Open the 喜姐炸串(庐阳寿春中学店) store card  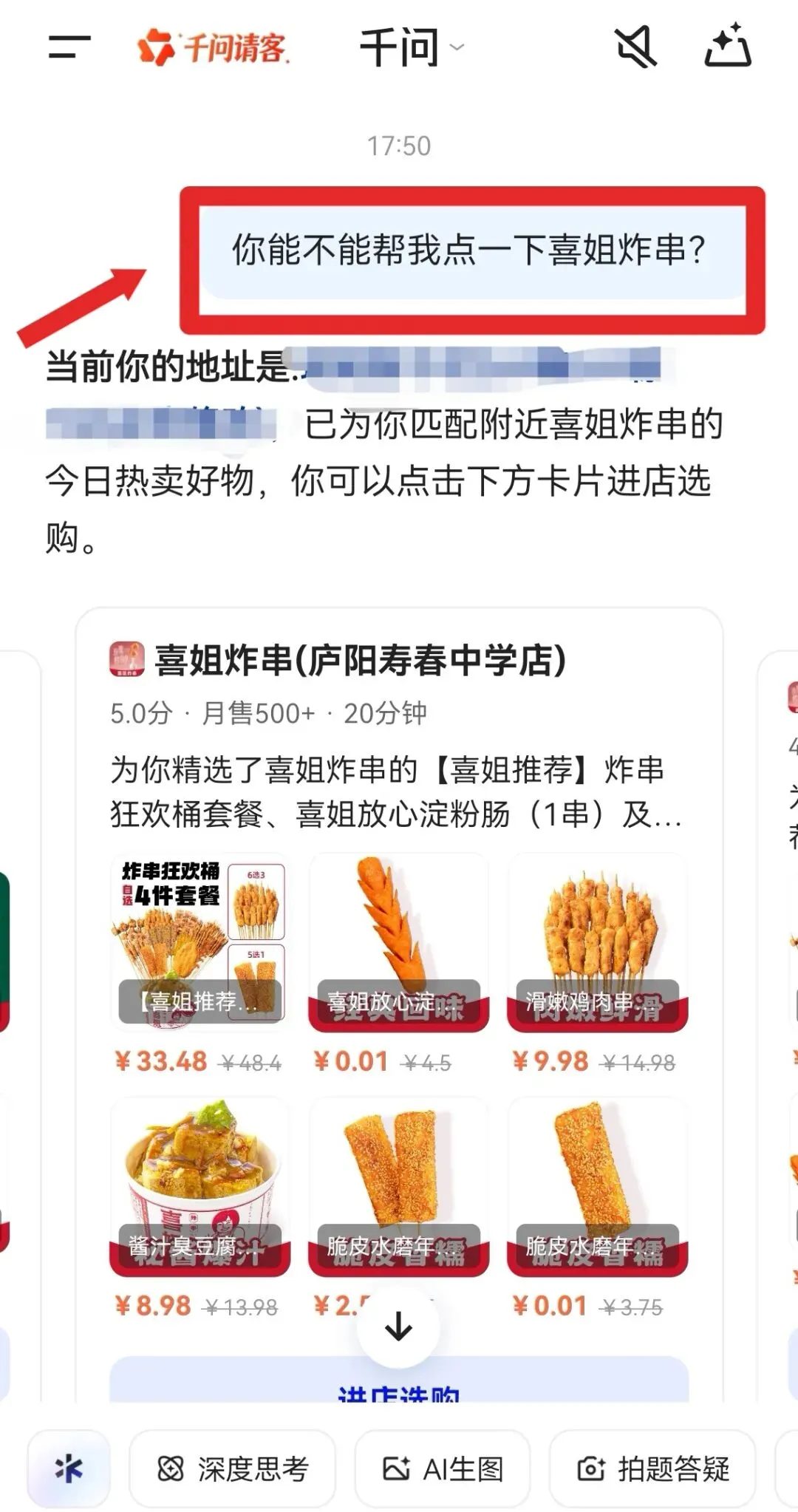tap(360, 660)
